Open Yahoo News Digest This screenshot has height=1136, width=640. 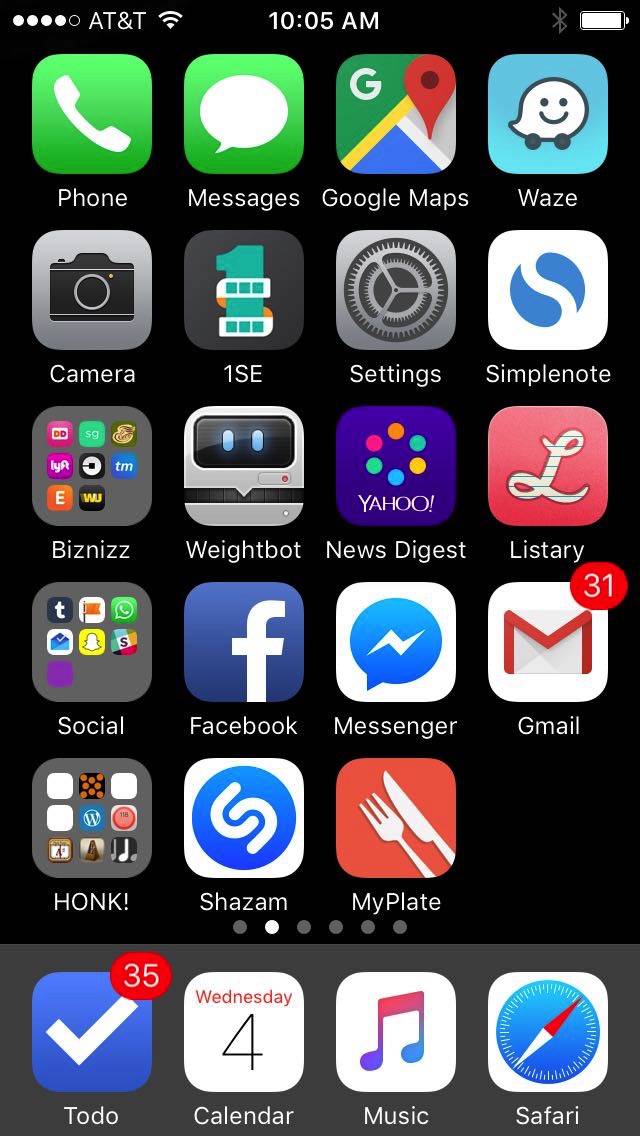(396, 466)
